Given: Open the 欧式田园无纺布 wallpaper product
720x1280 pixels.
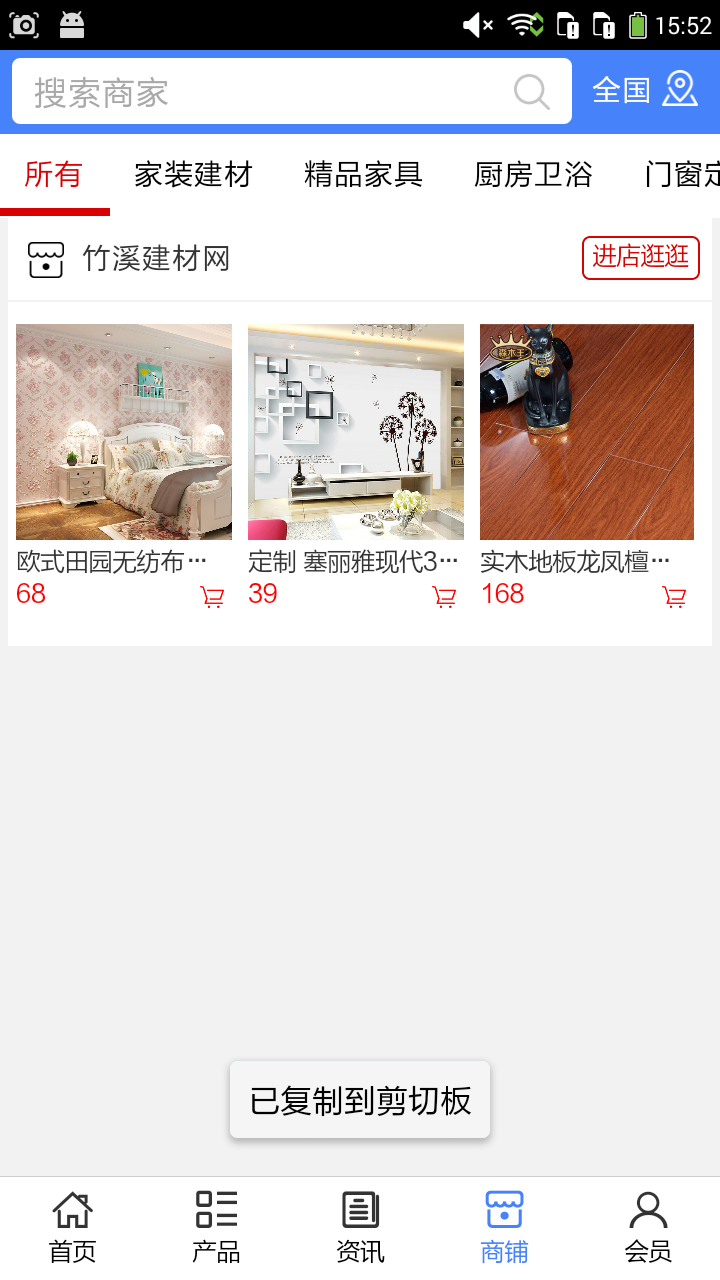Looking at the screenshot, I should pyautogui.click(x=124, y=432).
